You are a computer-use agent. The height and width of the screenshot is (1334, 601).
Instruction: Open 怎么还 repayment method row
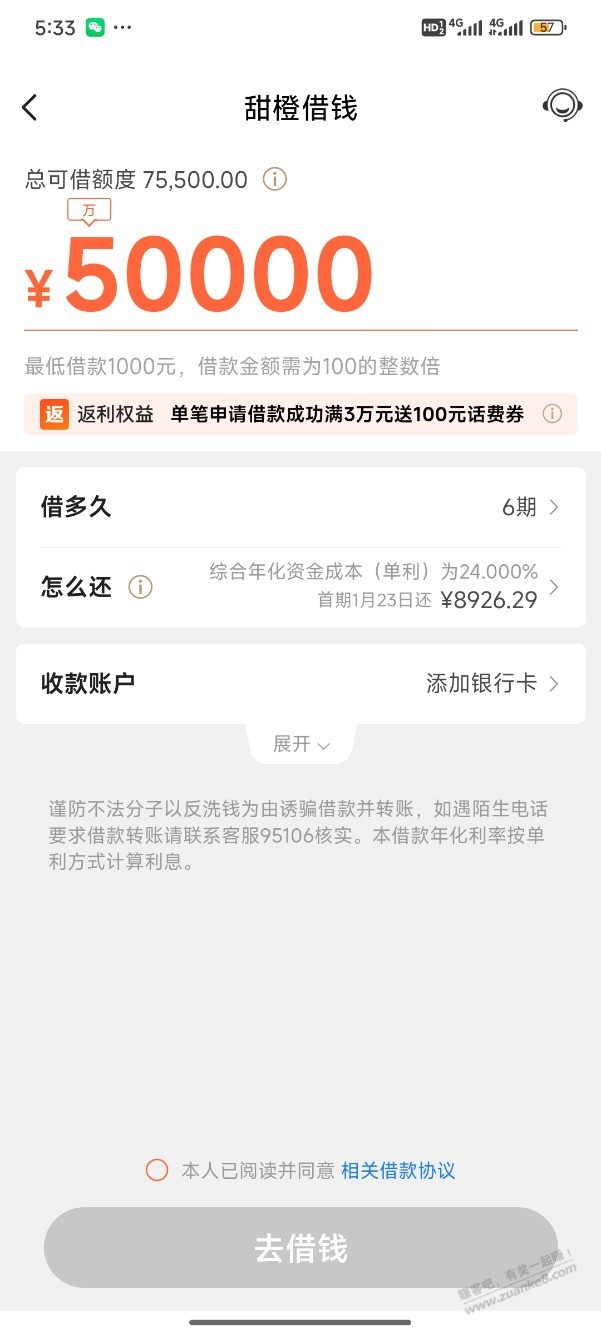pos(300,587)
